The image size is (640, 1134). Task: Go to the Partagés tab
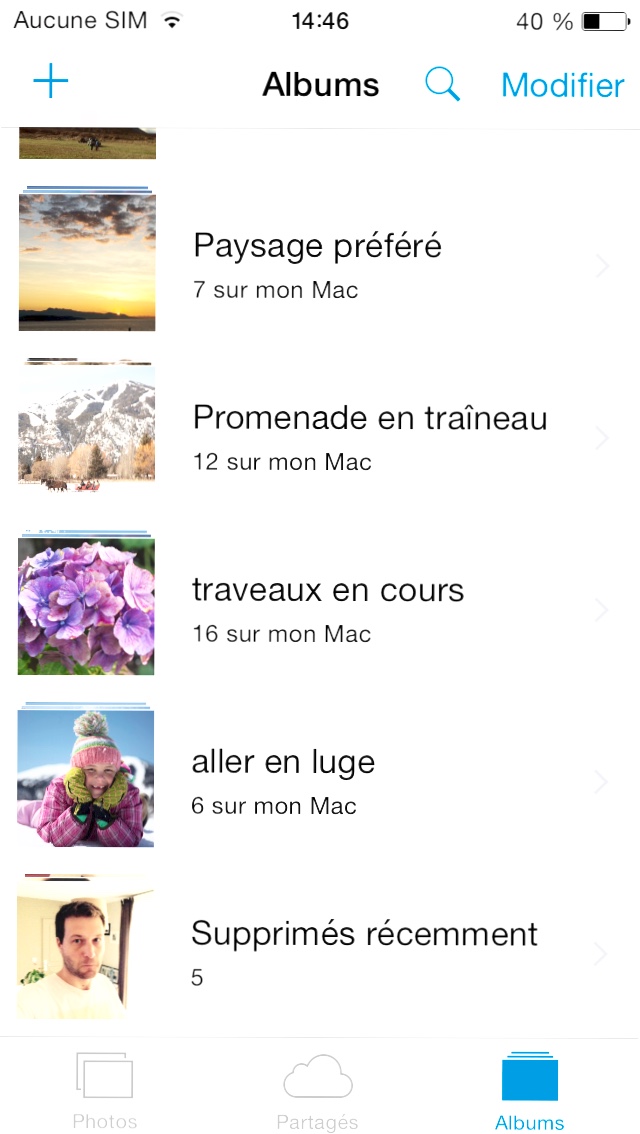point(318,1089)
